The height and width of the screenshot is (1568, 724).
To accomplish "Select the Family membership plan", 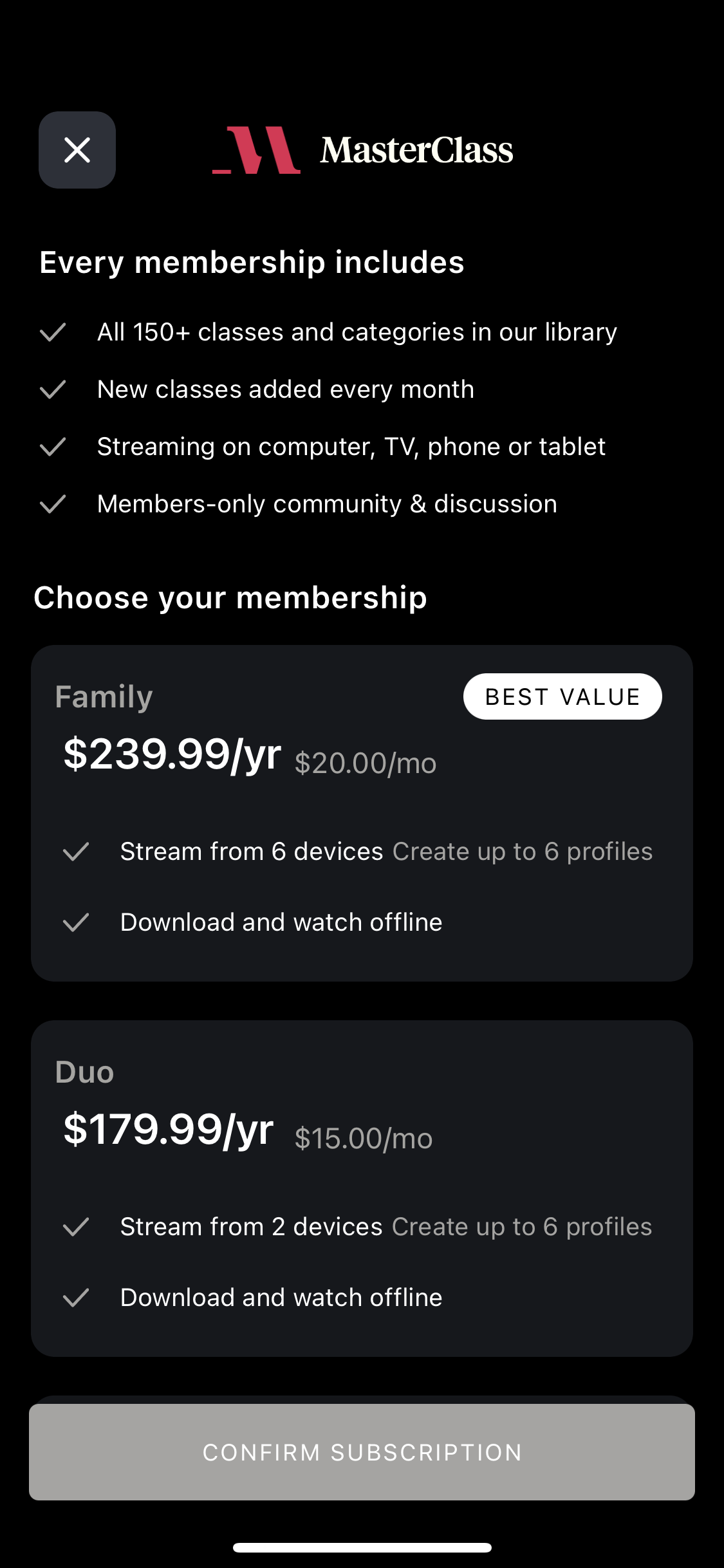I will pos(362,812).
